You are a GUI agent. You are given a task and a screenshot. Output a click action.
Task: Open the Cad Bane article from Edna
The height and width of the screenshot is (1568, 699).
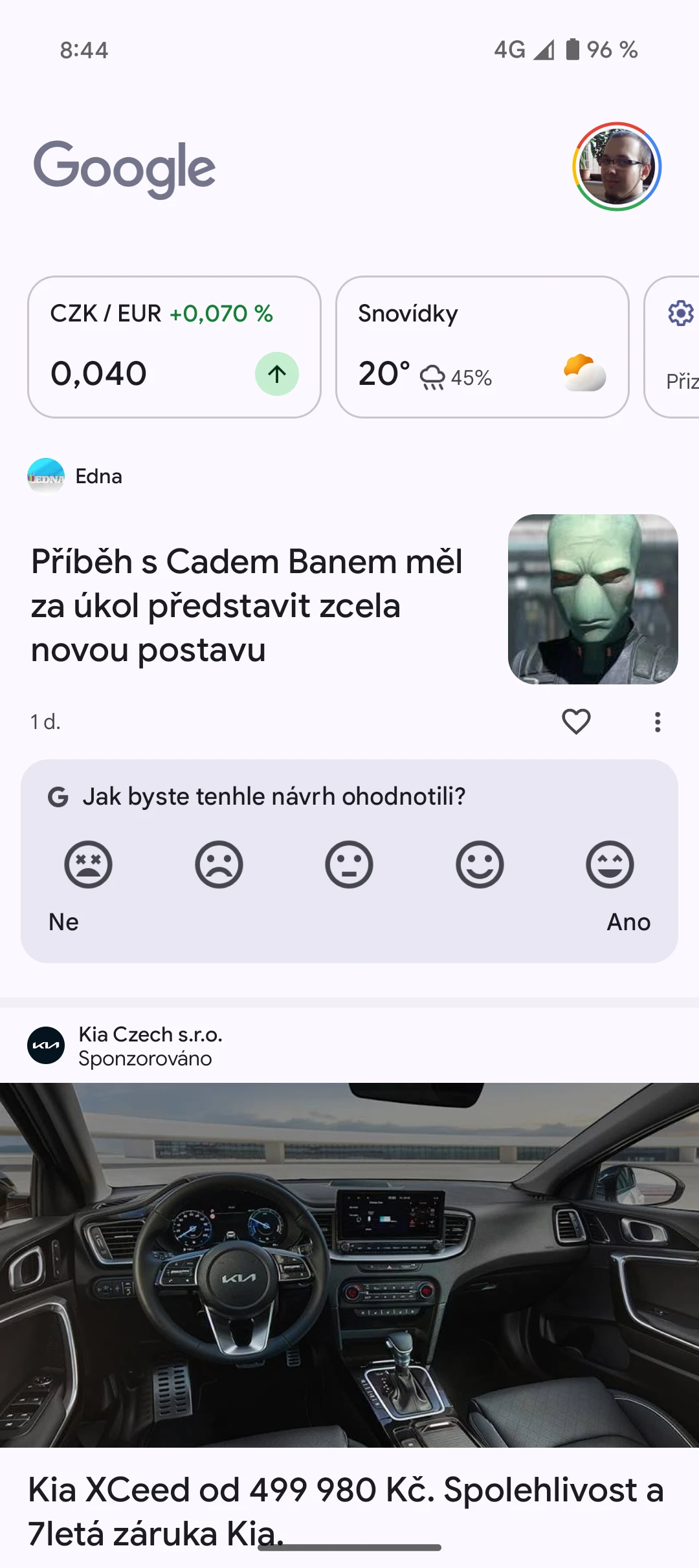click(x=246, y=605)
